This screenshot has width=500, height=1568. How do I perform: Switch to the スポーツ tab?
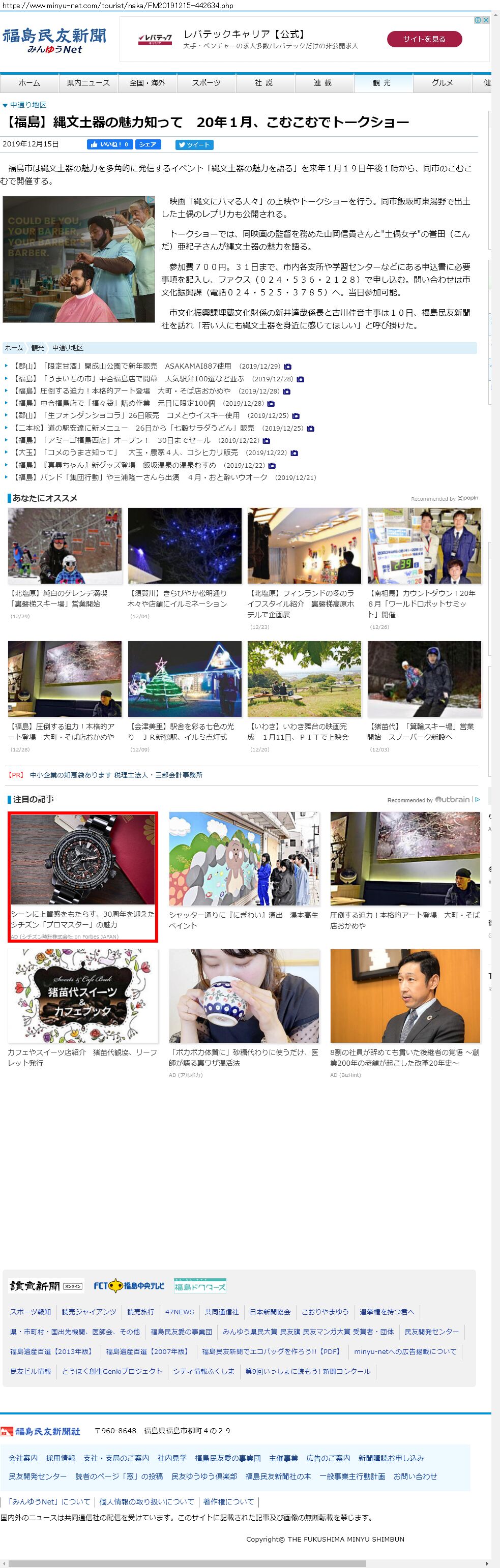pos(206,83)
